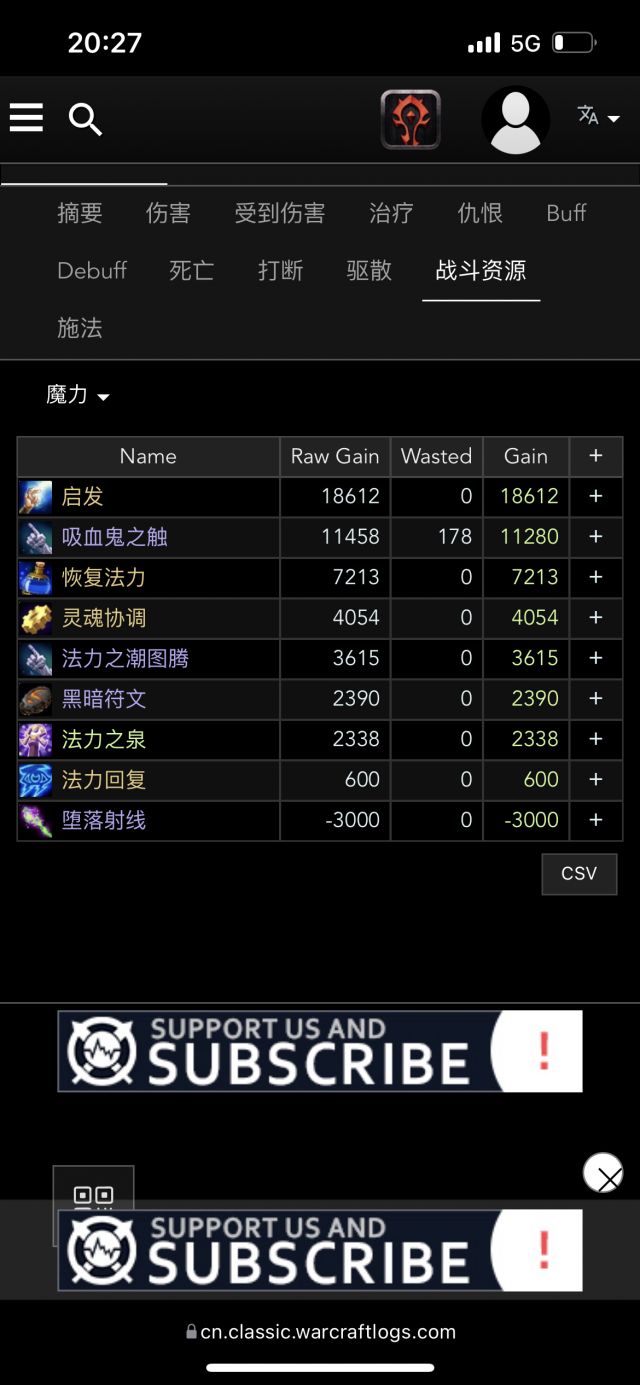640x1385 pixels.
Task: Switch to the 摘要 tab
Action: coord(80,213)
